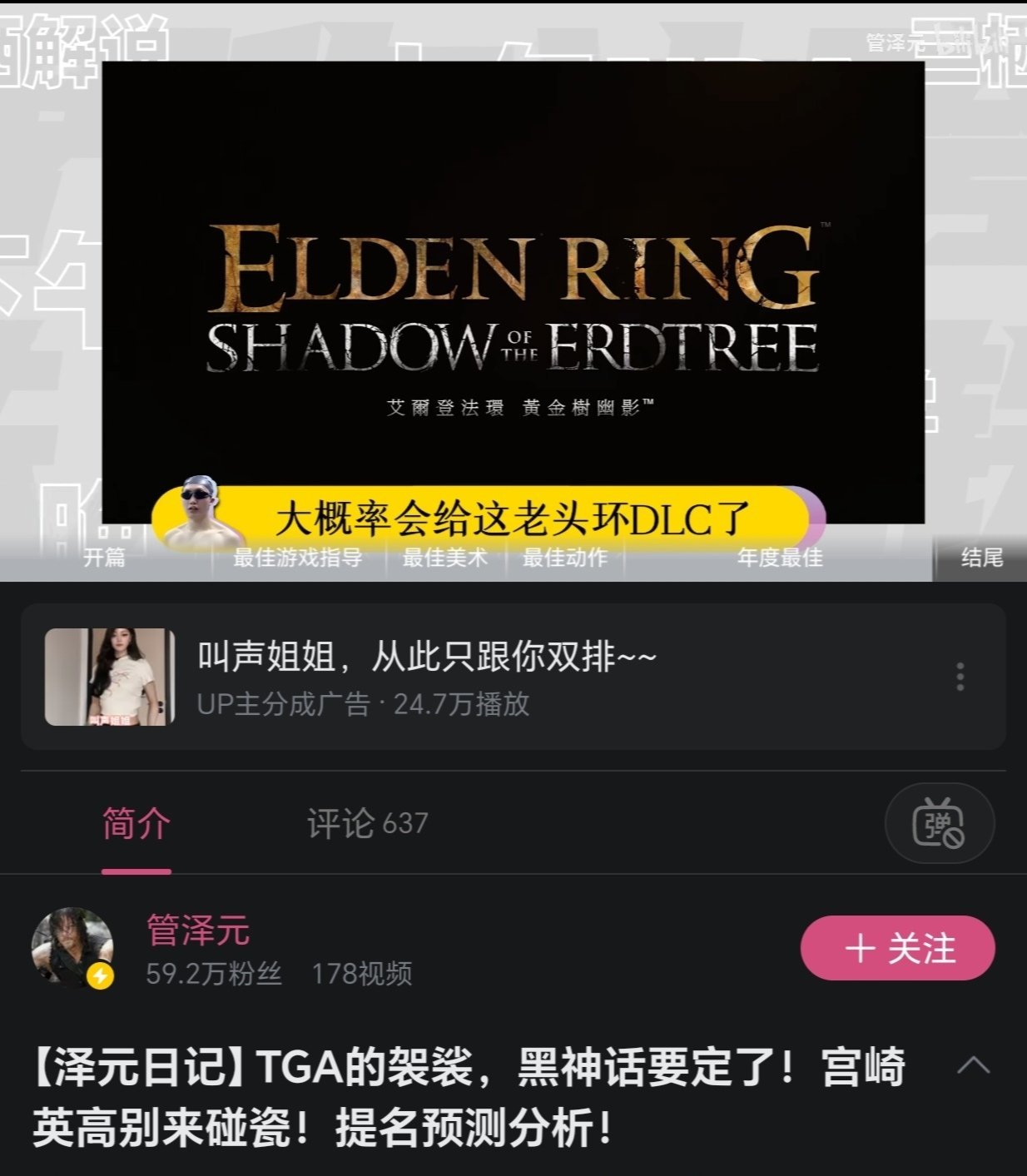Tap the video player showing Elden Ring

coord(513,291)
